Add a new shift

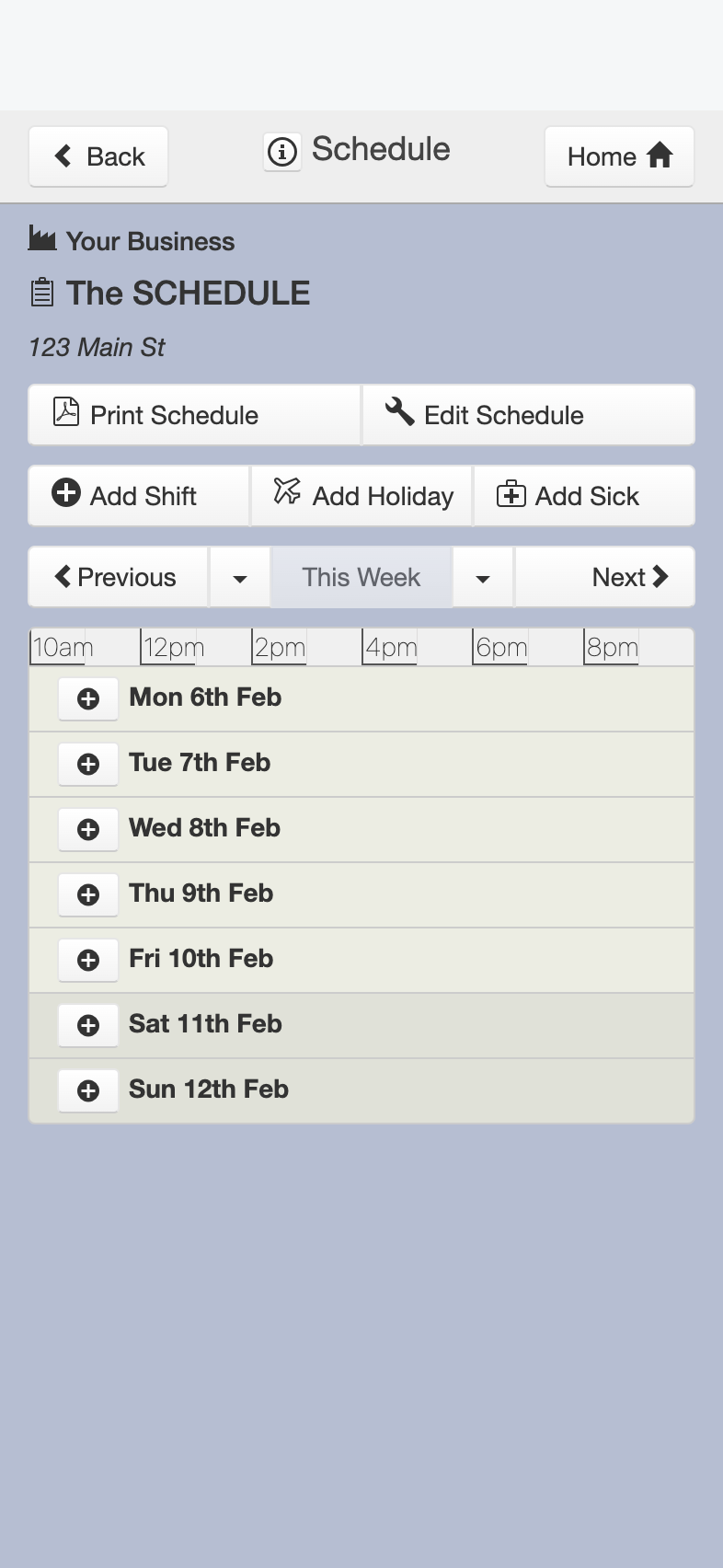[139, 496]
